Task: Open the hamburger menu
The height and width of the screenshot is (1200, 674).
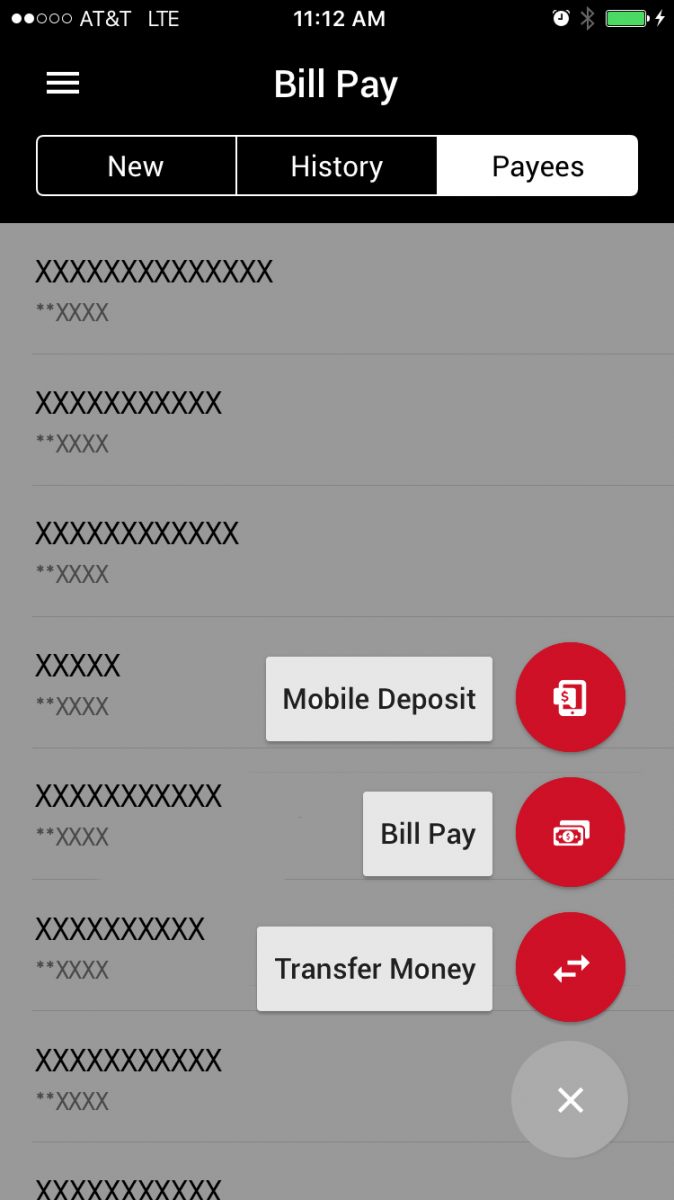Action: tap(62, 84)
